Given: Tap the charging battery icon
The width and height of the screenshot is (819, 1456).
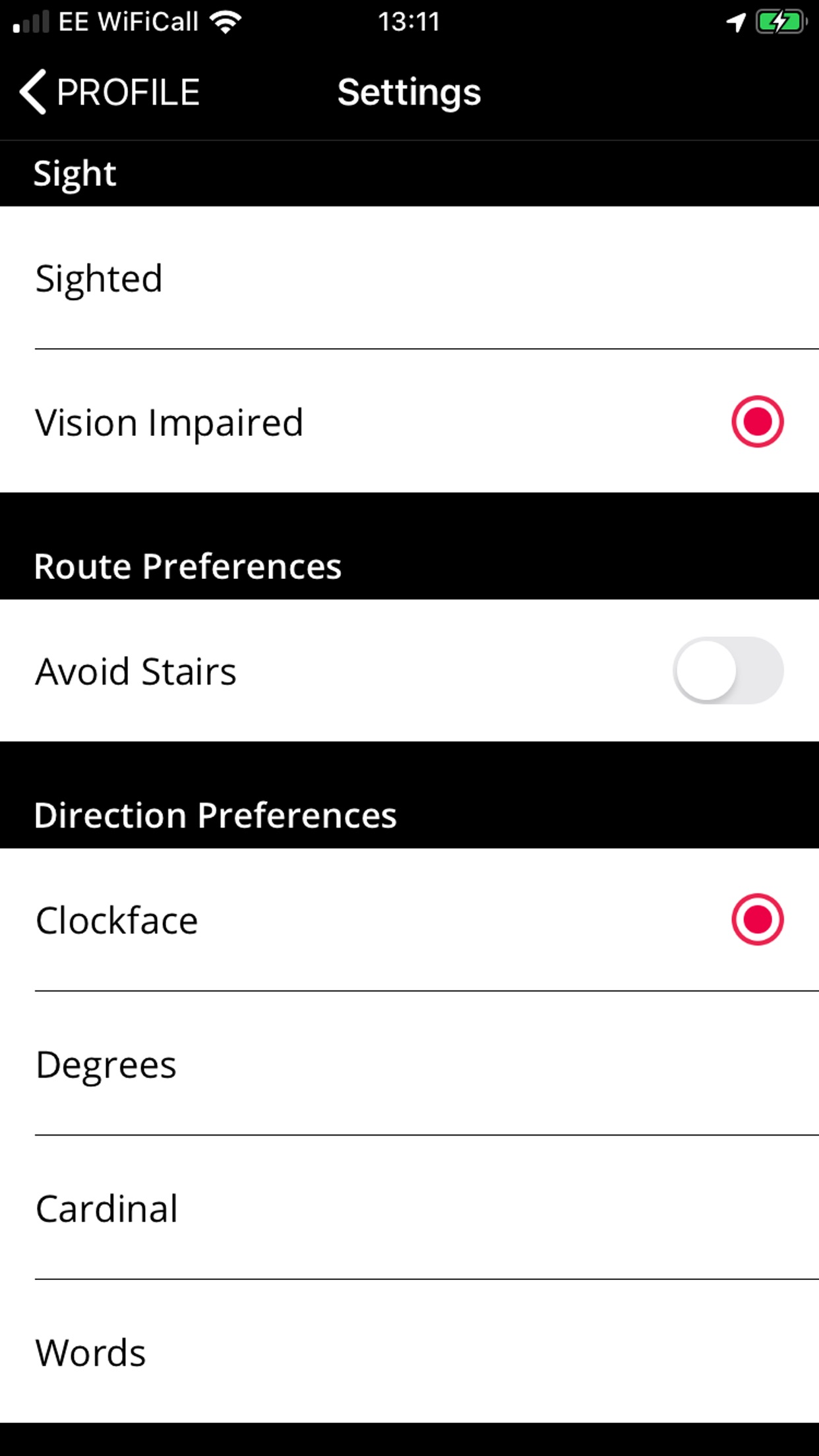Looking at the screenshot, I should click(x=781, y=22).
